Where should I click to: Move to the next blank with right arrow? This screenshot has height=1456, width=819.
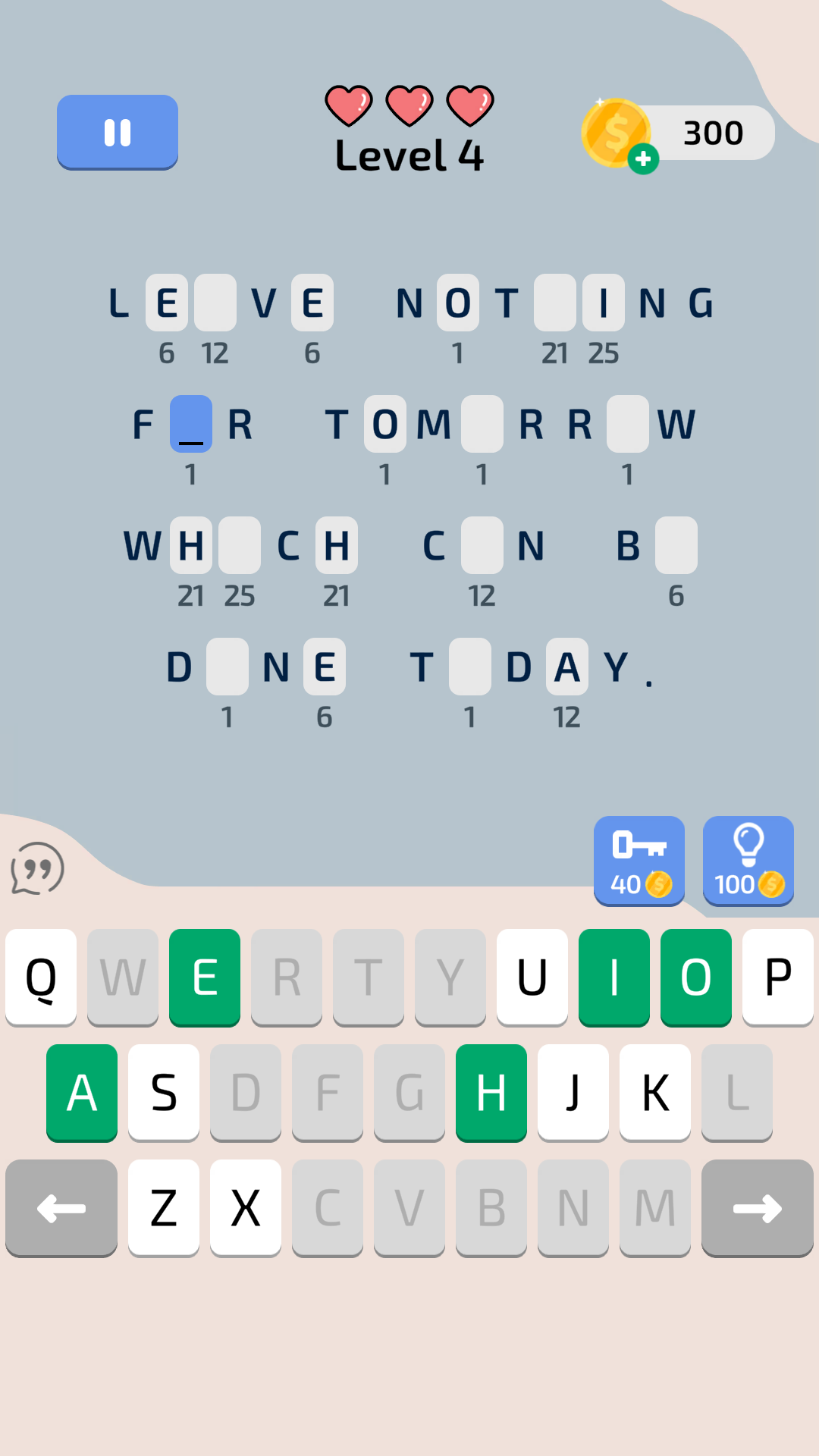coord(757,1207)
